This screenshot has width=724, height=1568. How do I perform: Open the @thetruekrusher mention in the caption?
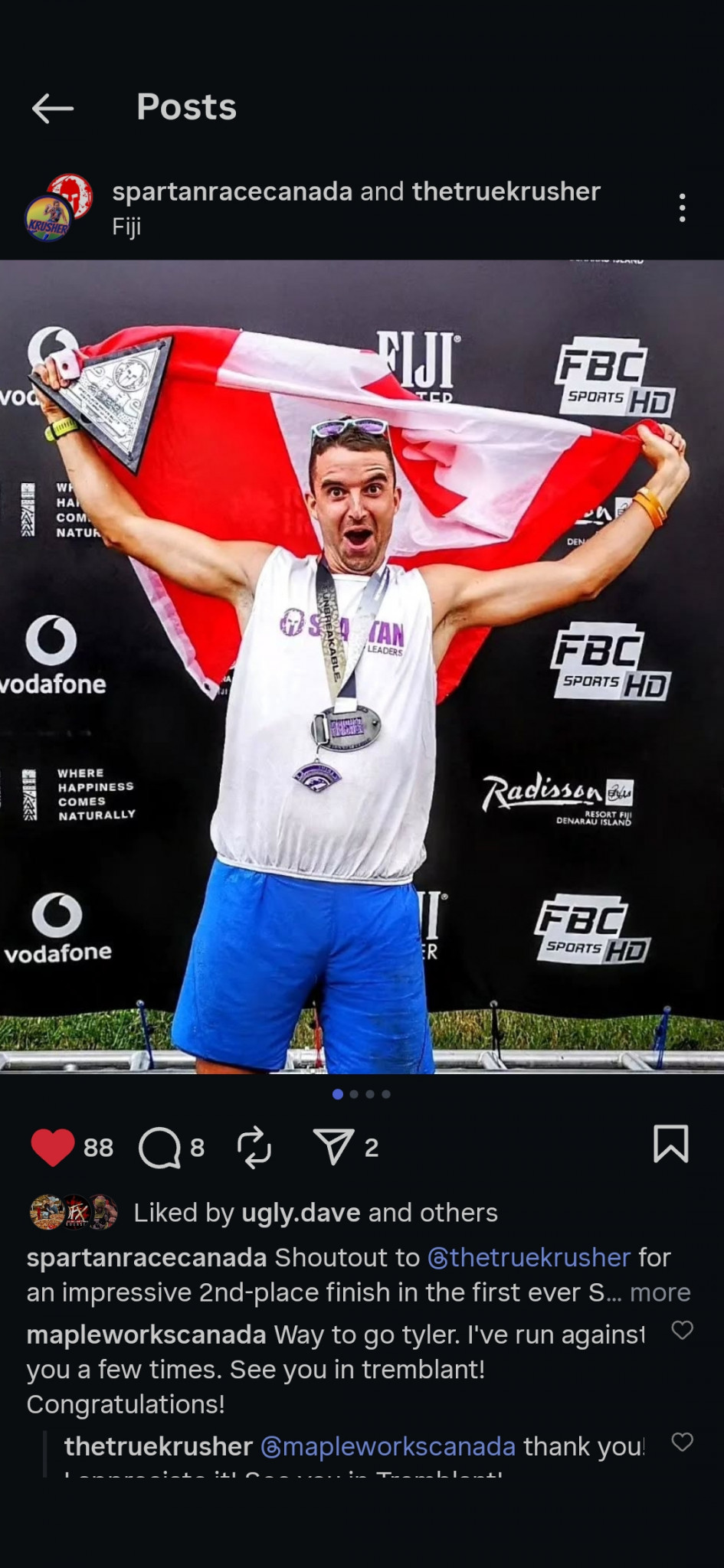[x=529, y=1257]
